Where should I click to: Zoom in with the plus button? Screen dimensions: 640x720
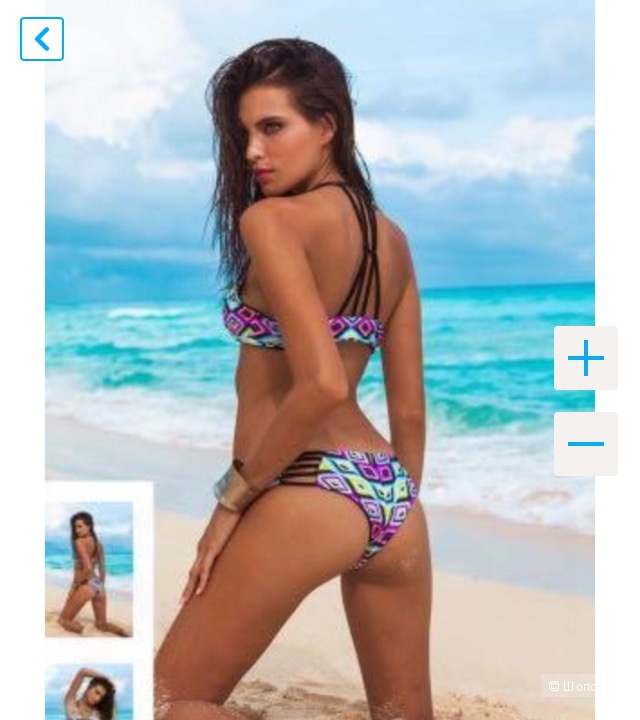586,358
